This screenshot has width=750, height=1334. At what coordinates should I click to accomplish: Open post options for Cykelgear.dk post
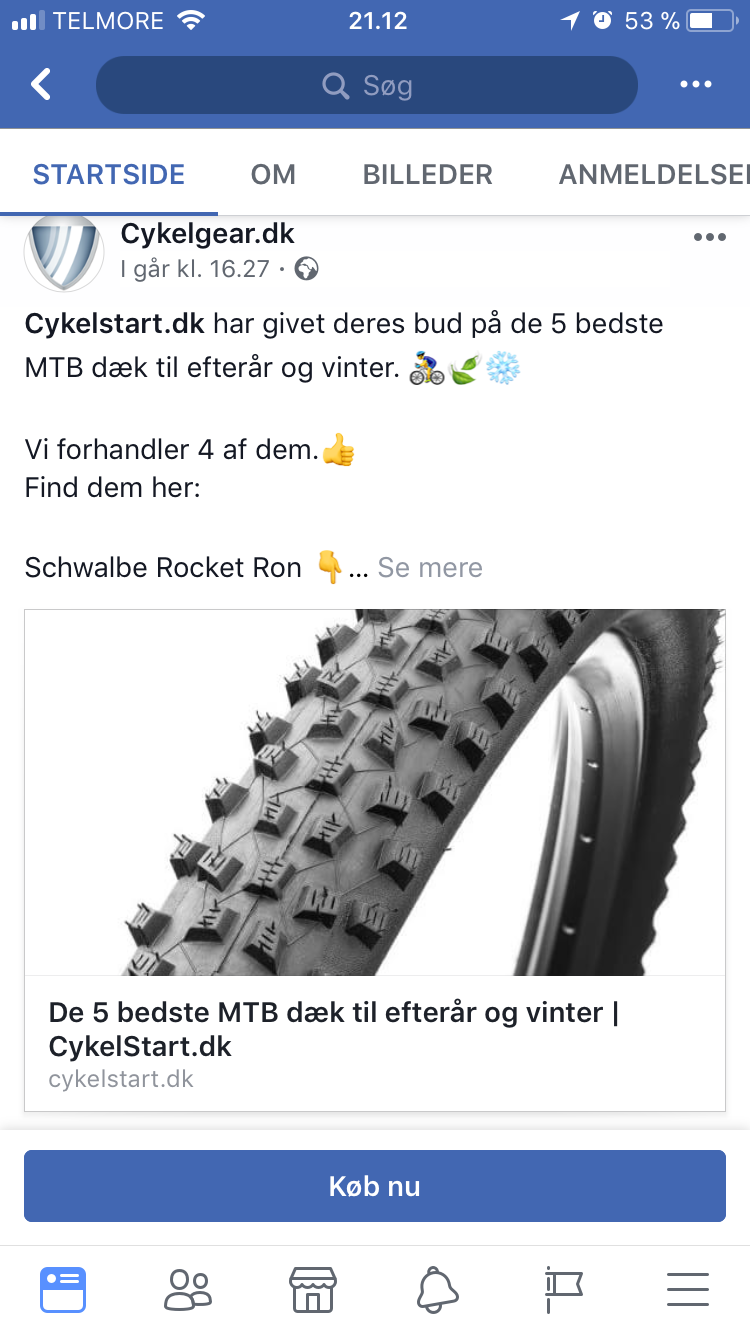[709, 237]
